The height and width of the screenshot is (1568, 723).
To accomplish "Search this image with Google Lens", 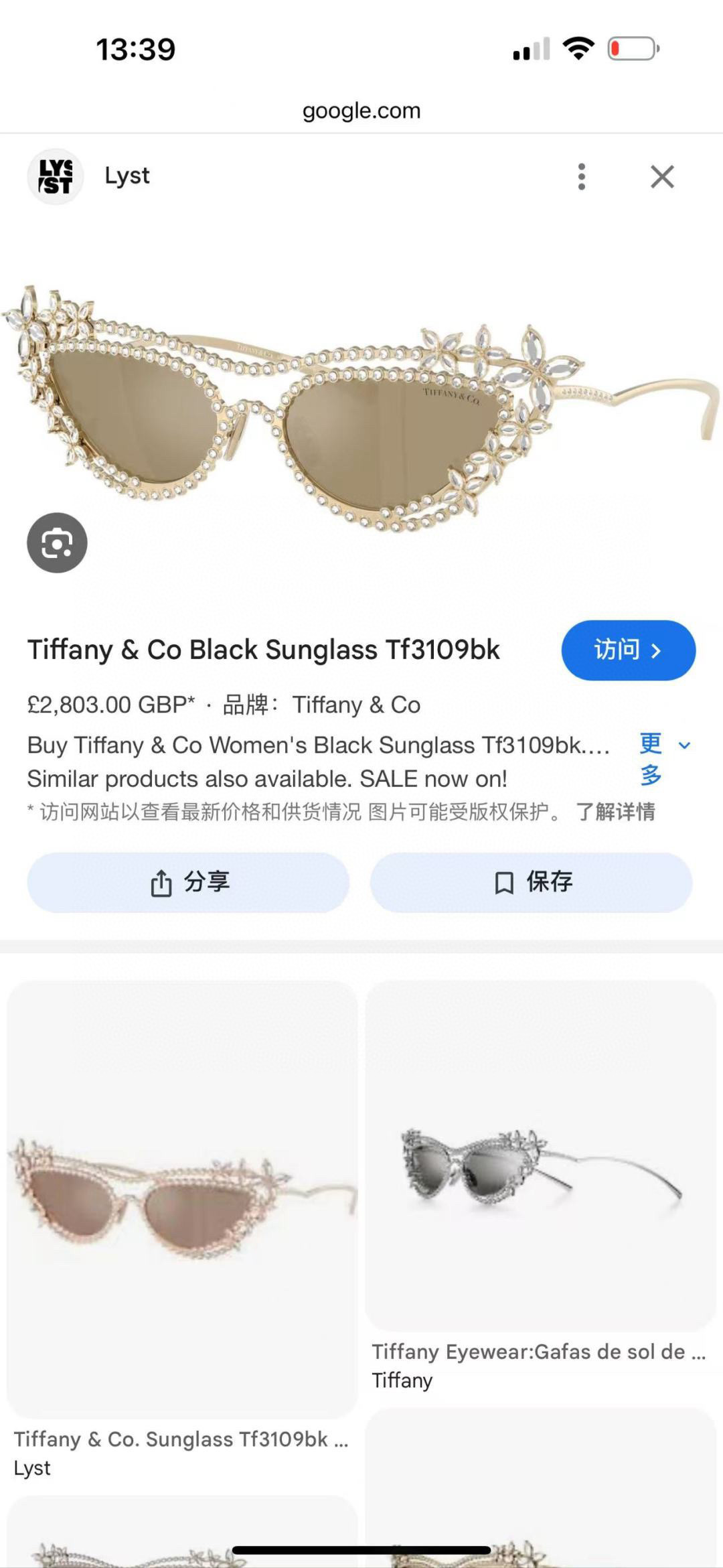I will pos(57,543).
